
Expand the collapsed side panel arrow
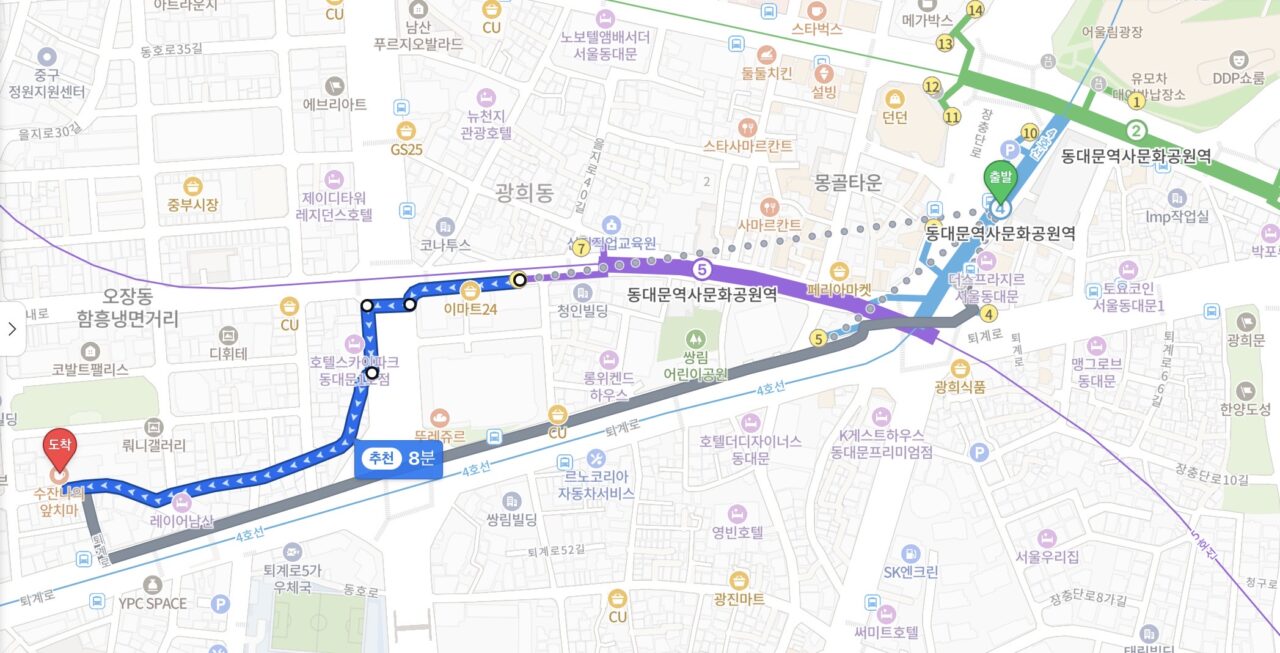click(12, 329)
